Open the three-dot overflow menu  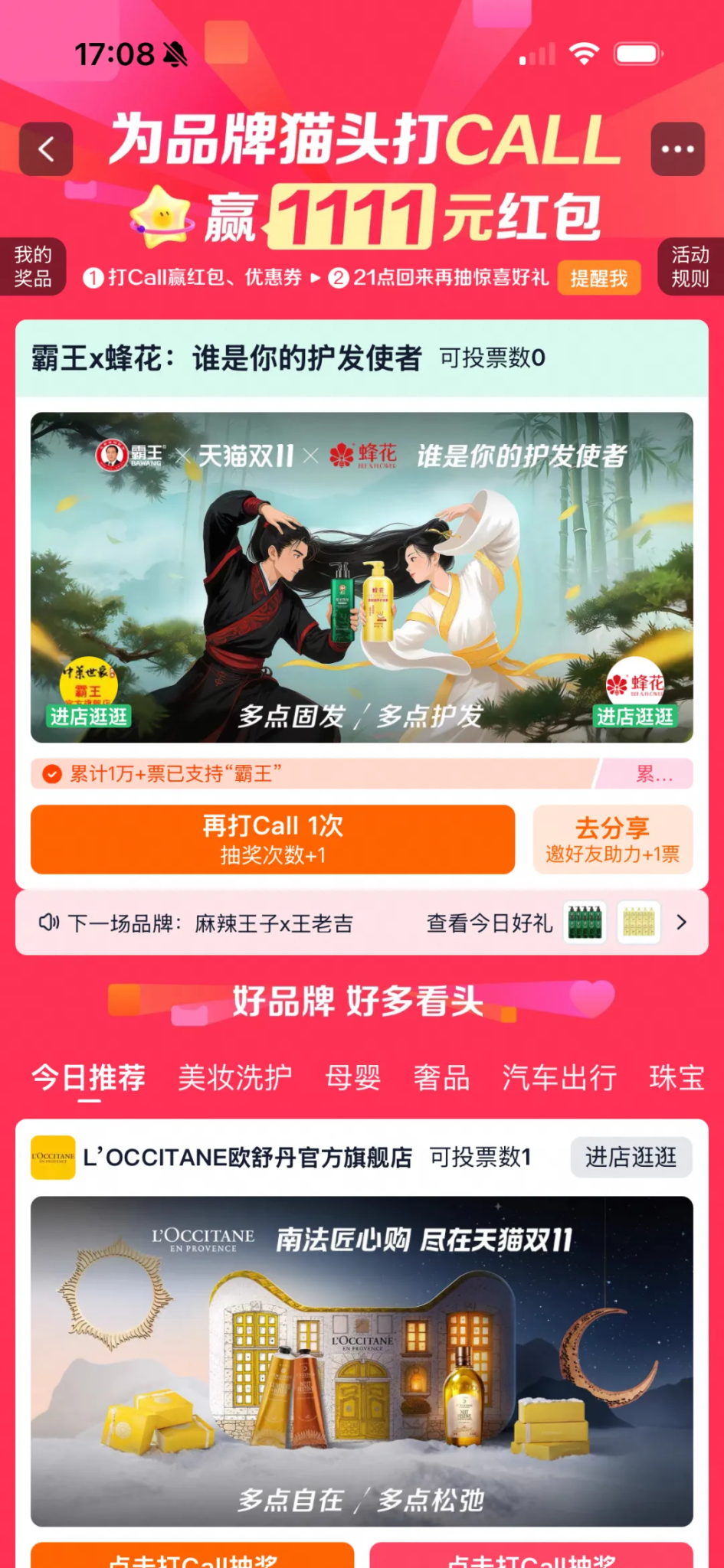click(x=677, y=149)
